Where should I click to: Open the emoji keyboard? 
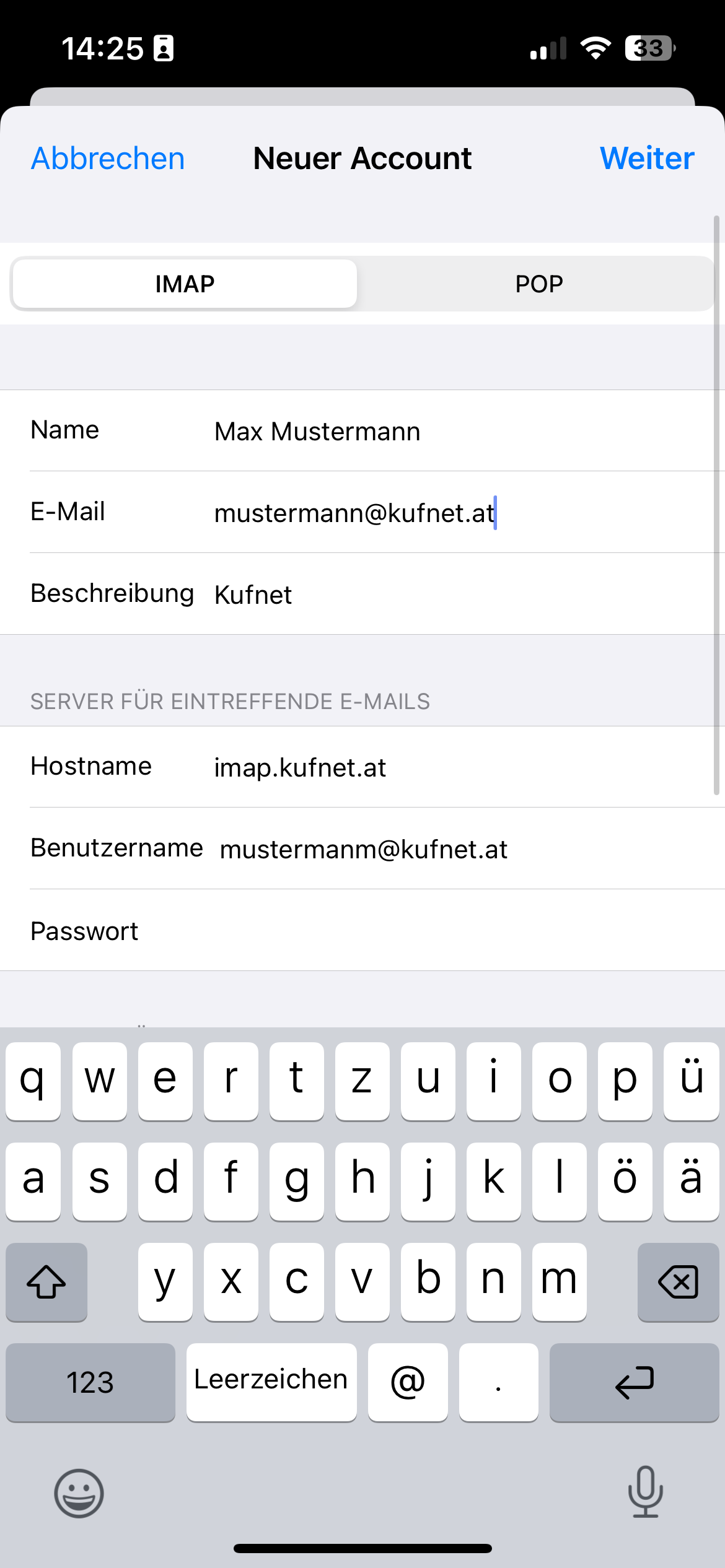tap(79, 1493)
